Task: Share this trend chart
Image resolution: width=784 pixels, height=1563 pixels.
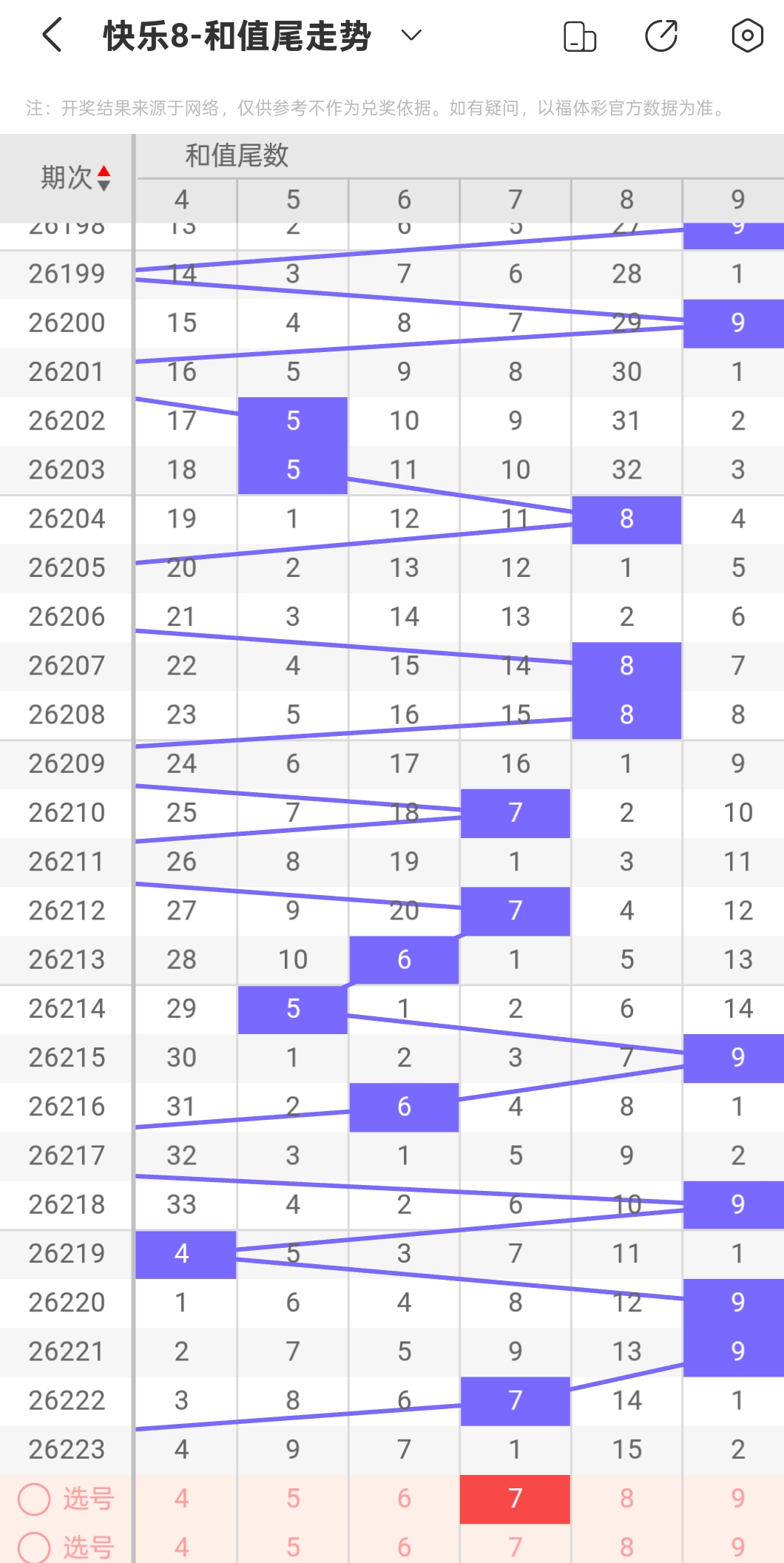Action: 661,36
